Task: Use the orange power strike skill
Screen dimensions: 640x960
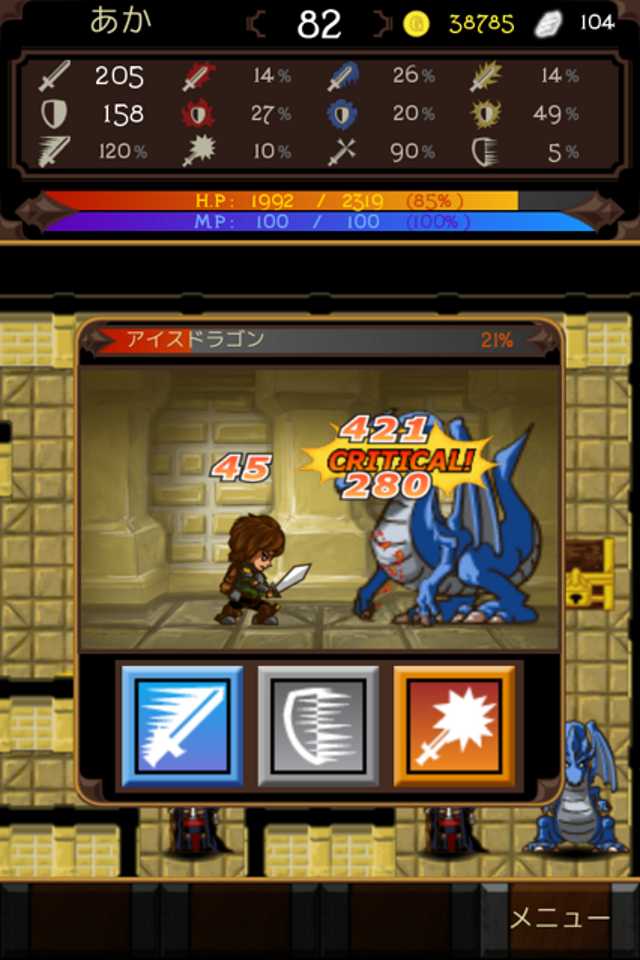Action: pos(454,725)
